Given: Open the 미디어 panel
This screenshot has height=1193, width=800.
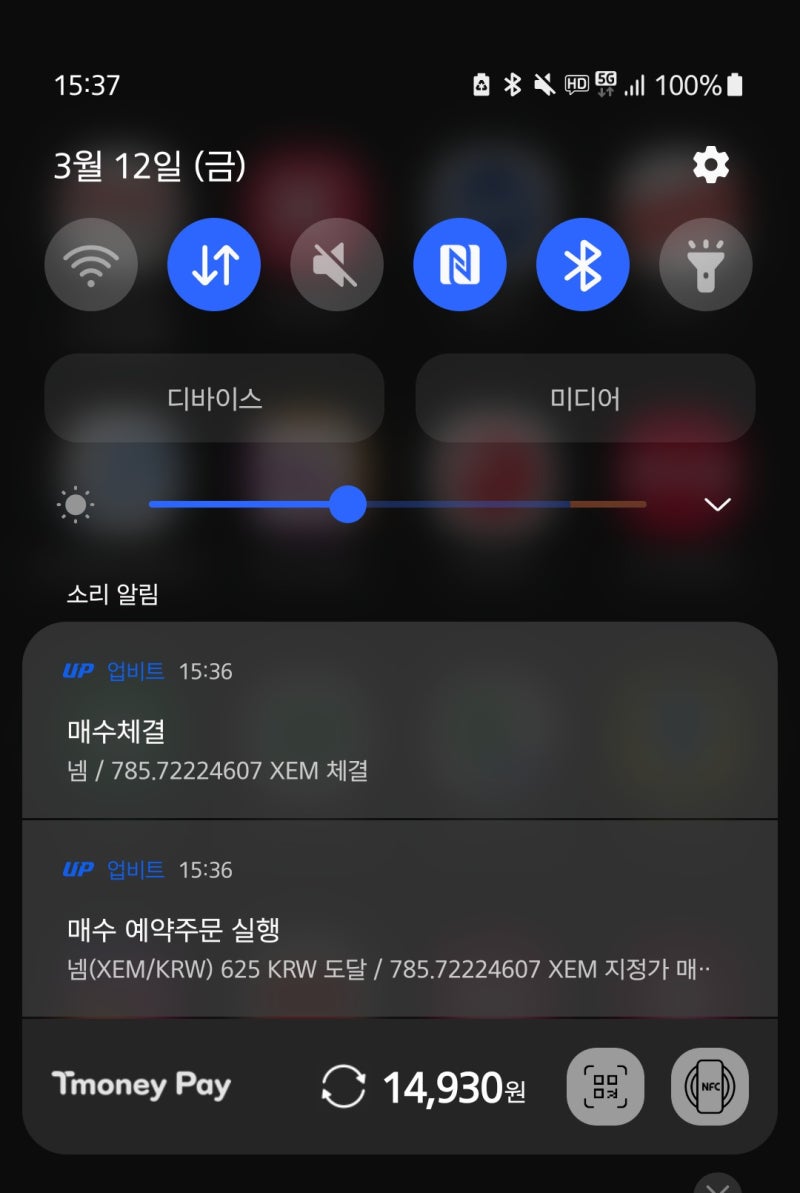Looking at the screenshot, I should (583, 398).
